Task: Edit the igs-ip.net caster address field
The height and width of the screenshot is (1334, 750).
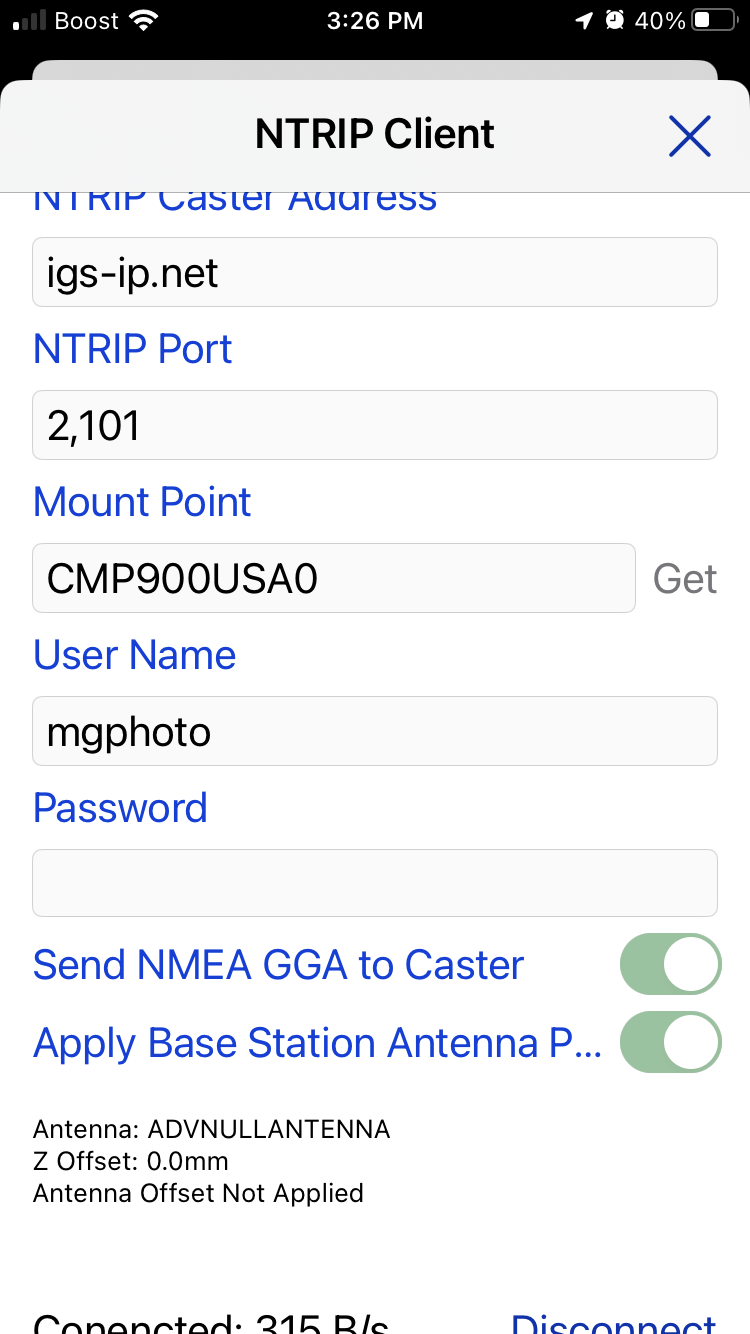Action: [x=374, y=271]
